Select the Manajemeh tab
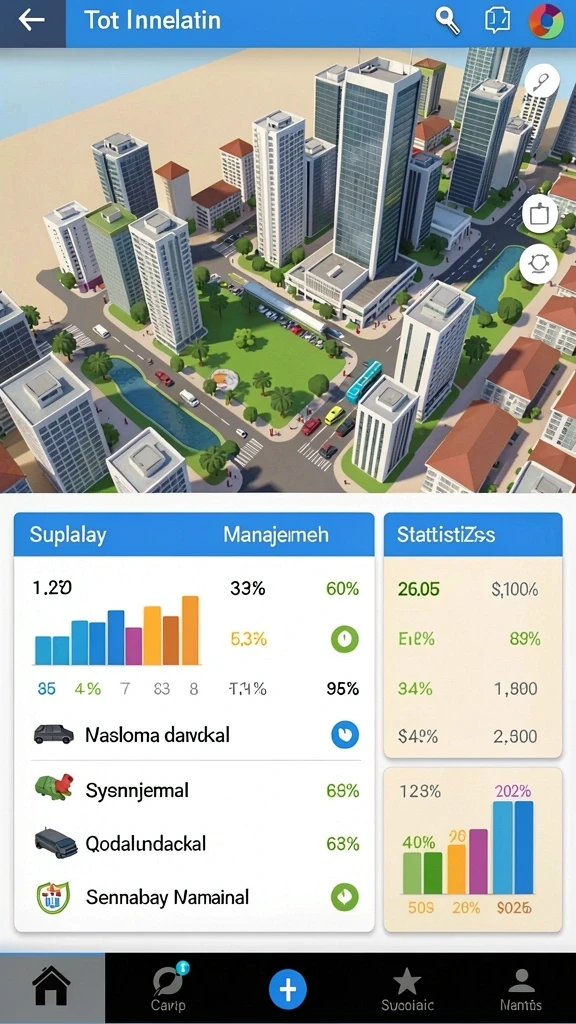Image resolution: width=576 pixels, height=1024 pixels. pyautogui.click(x=276, y=536)
